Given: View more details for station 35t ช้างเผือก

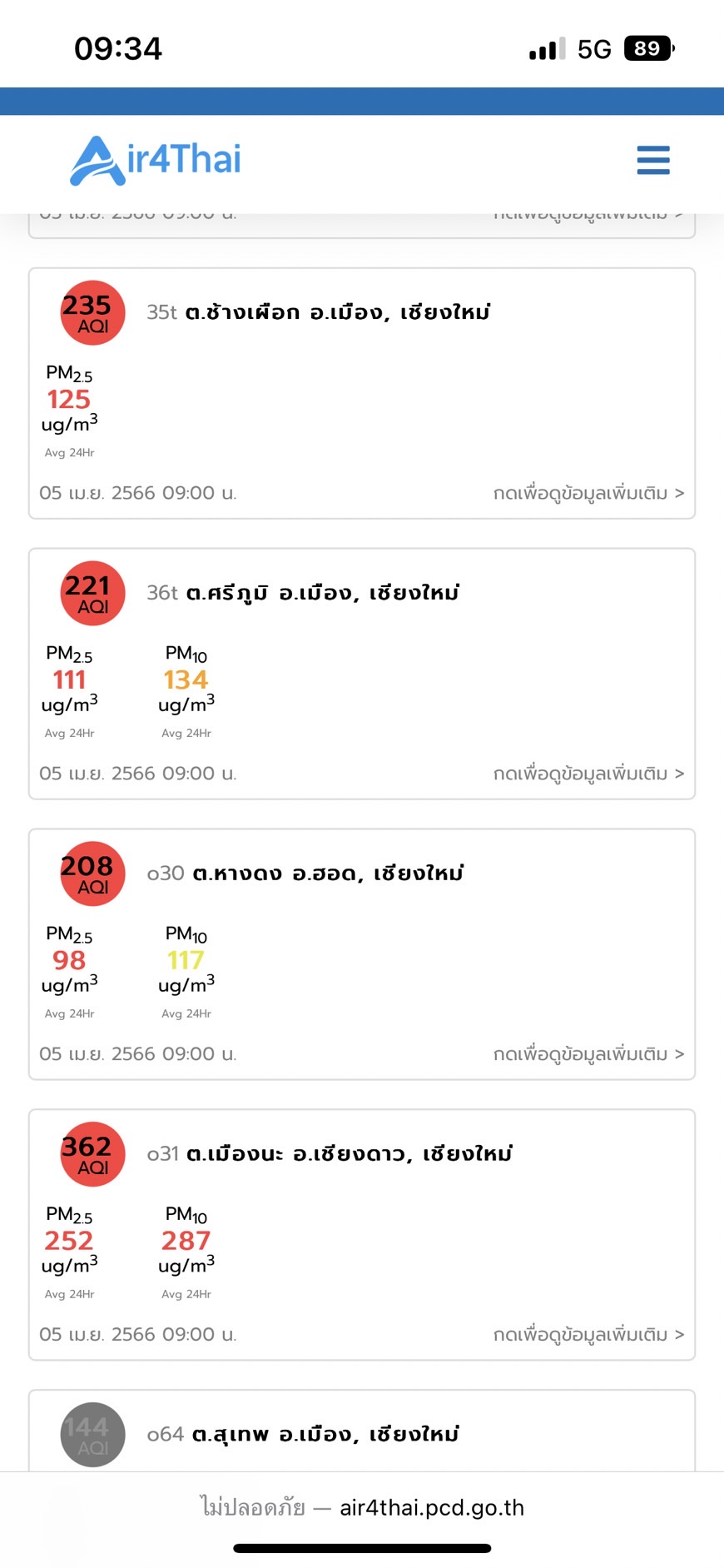Looking at the screenshot, I should point(588,493).
